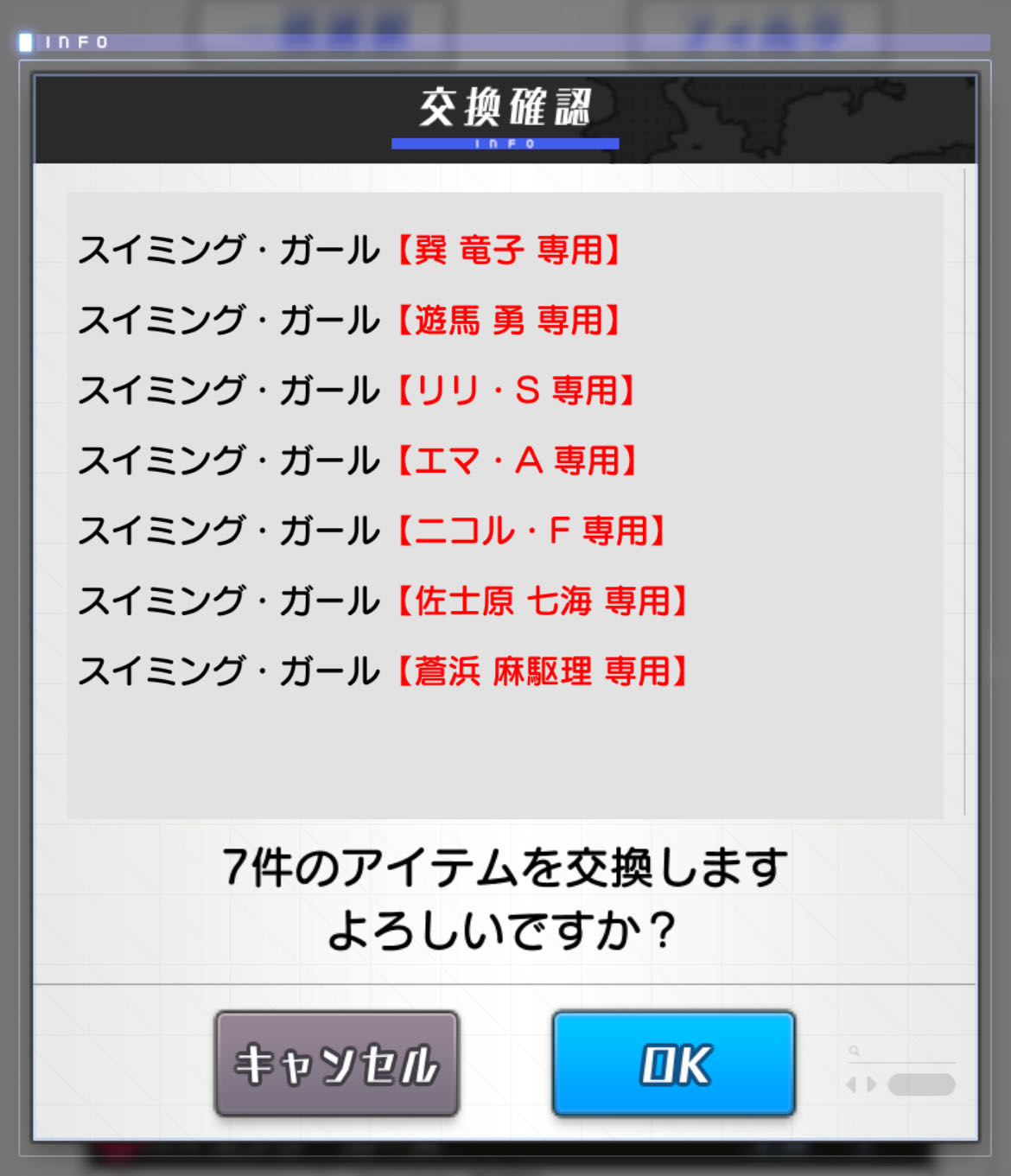Cancel the exchange with キャンセル
Viewport: 1011px width, 1176px height.
pos(336,1064)
